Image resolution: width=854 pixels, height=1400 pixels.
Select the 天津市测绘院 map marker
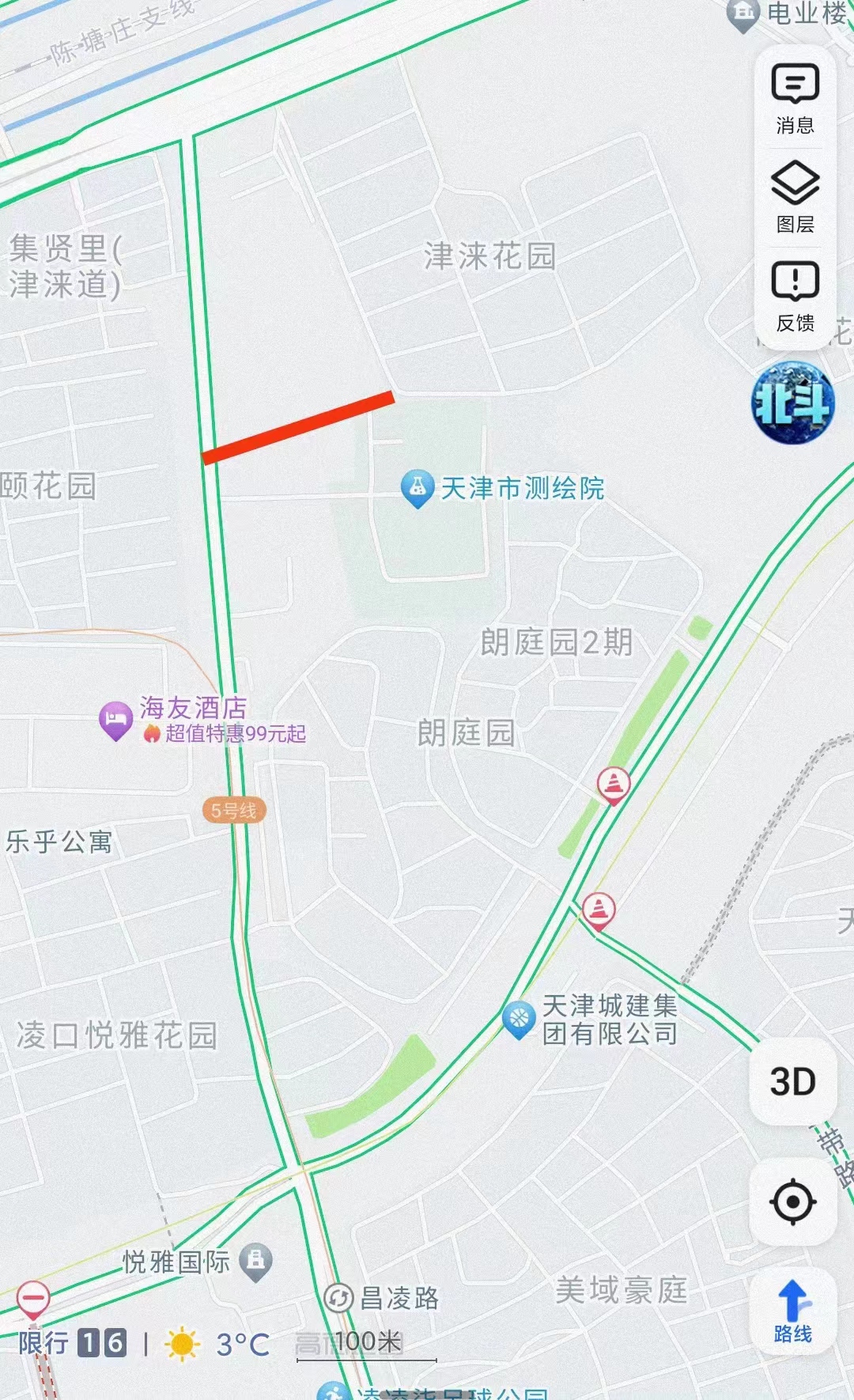pos(418,488)
